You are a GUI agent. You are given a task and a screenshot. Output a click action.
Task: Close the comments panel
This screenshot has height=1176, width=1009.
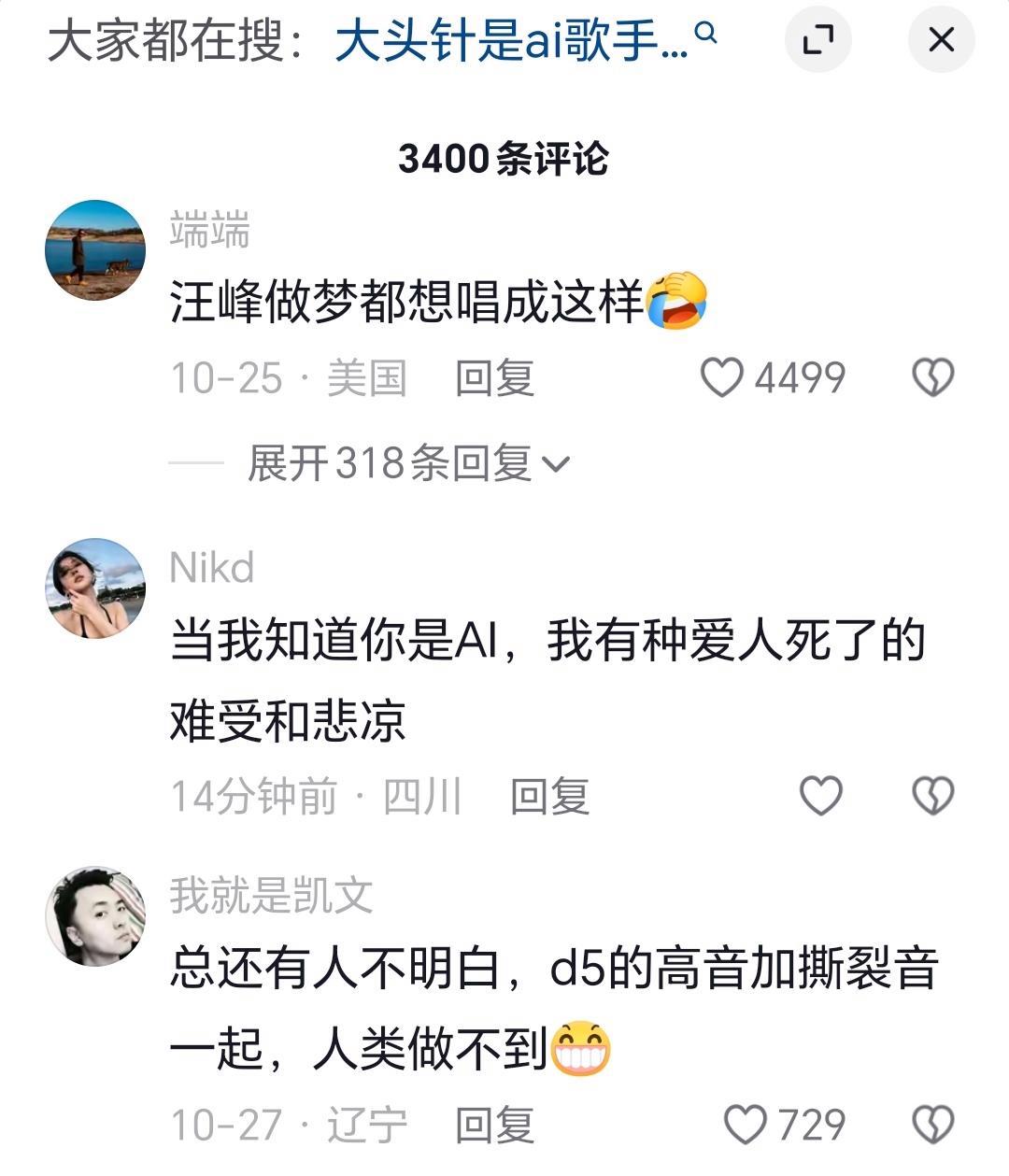(941, 39)
